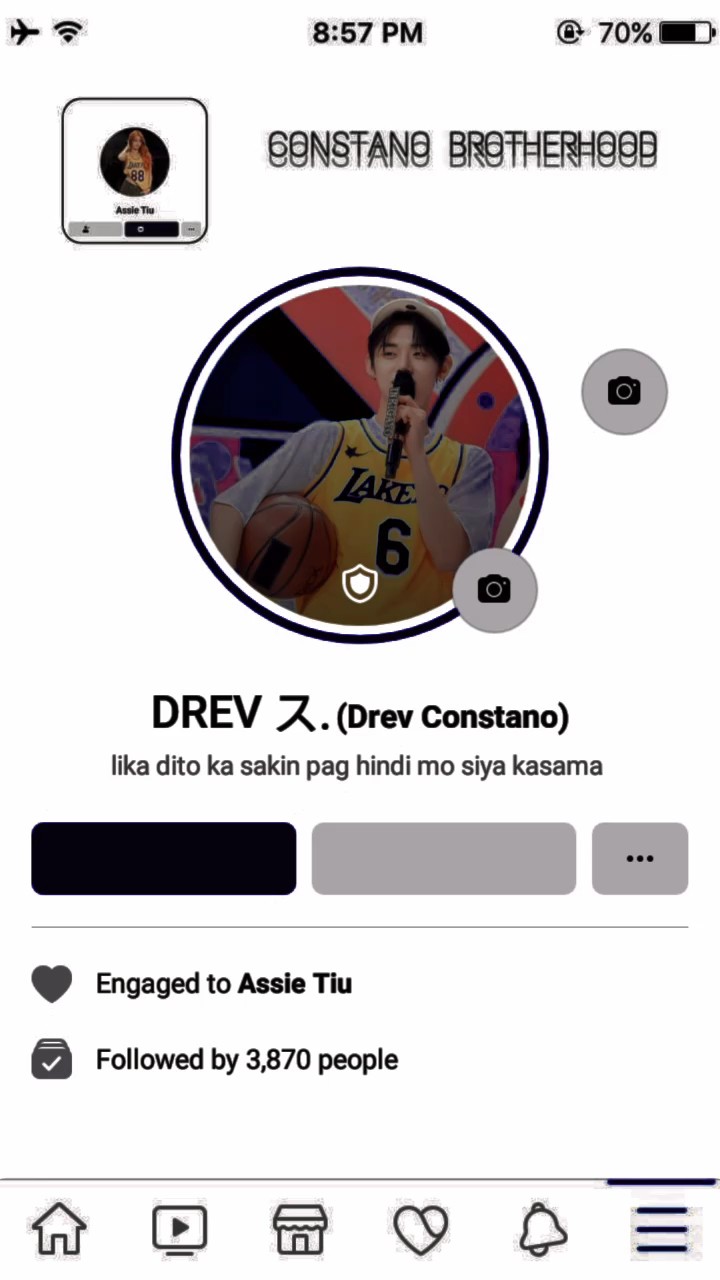Open the three-dot more options button
720x1280 pixels.
pyautogui.click(x=640, y=858)
